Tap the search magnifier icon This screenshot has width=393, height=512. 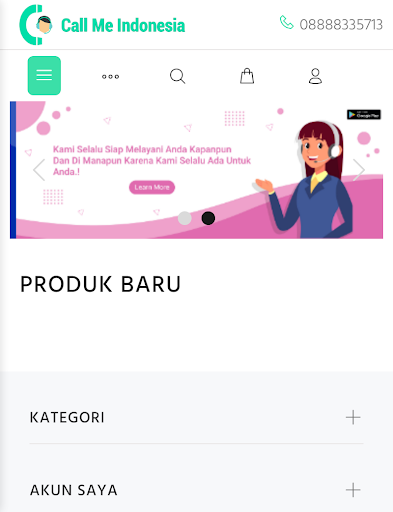tap(177, 76)
